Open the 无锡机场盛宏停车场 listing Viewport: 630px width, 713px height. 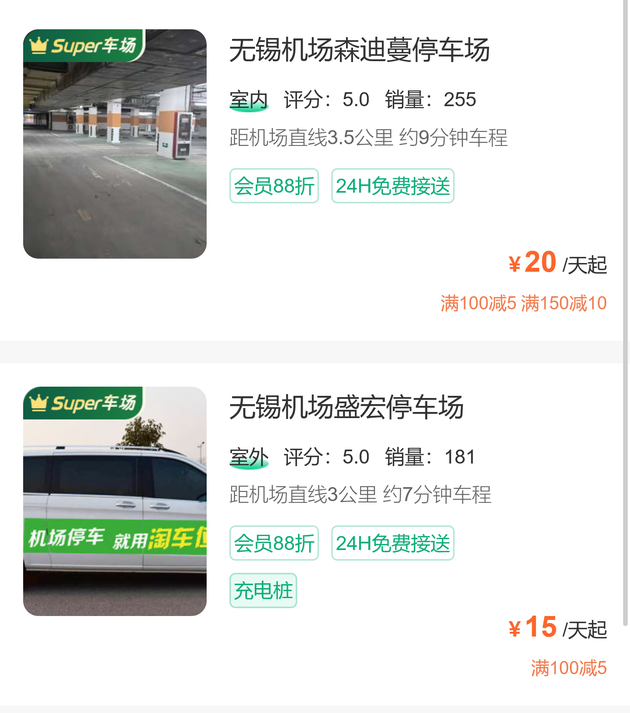point(346,407)
